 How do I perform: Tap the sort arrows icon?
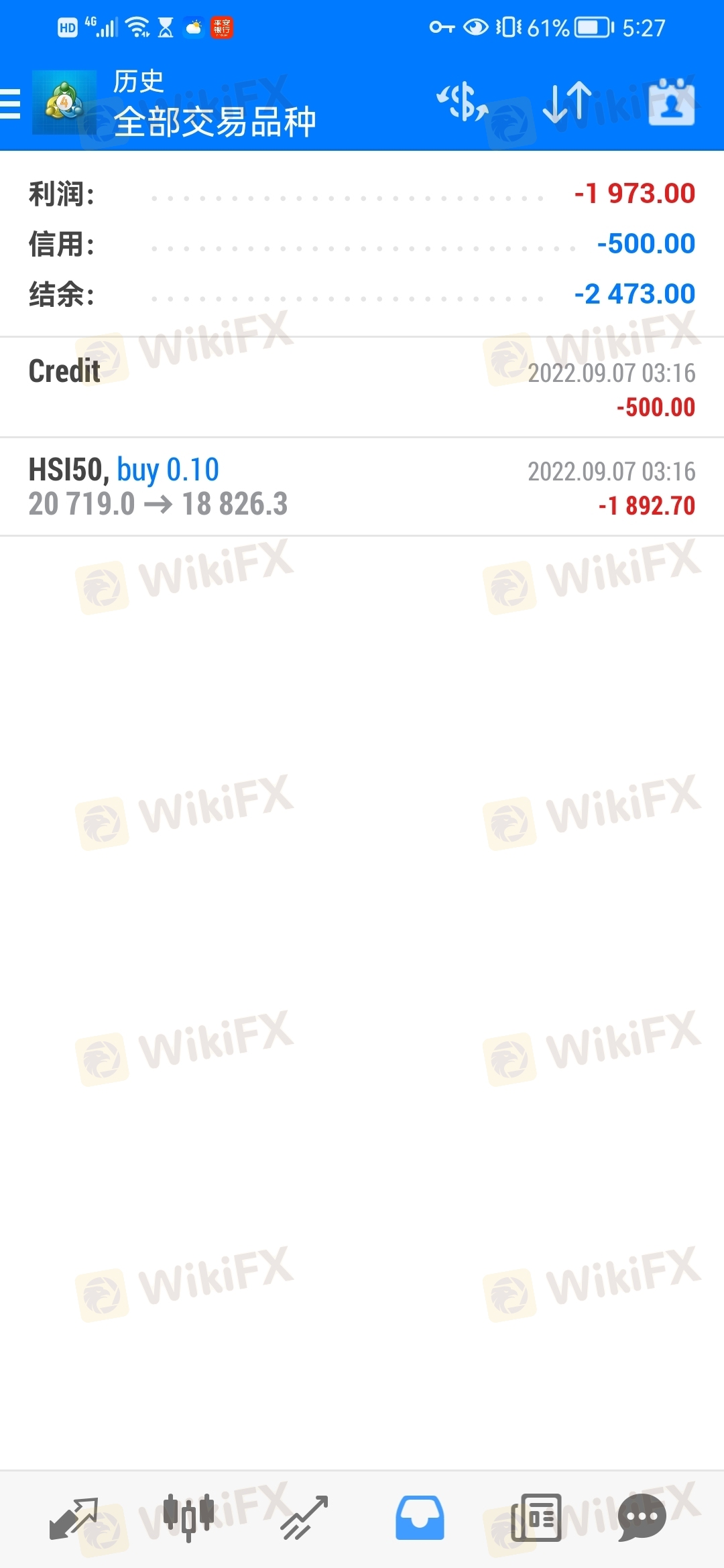click(x=567, y=103)
